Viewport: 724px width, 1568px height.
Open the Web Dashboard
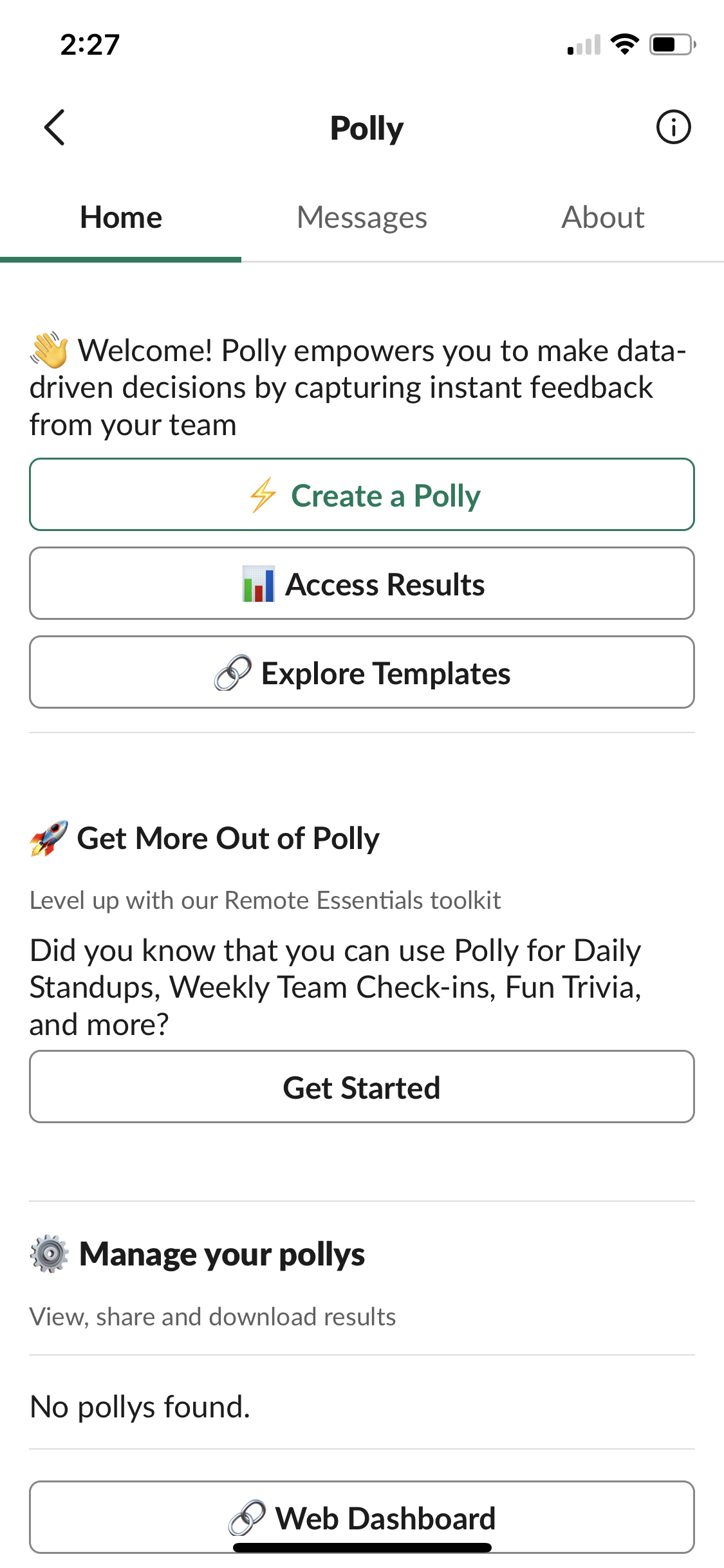362,1518
